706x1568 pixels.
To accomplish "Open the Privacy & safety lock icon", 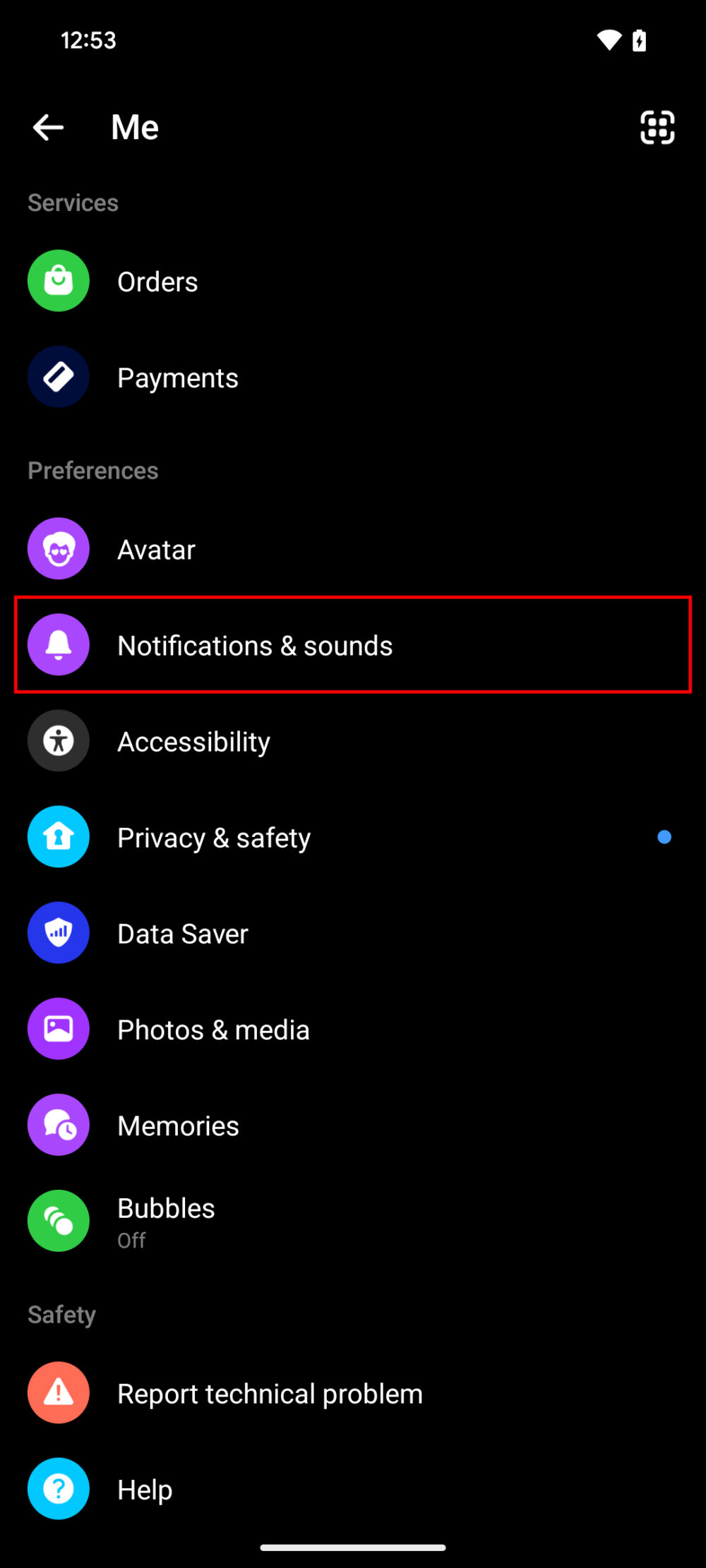I will tap(58, 836).
